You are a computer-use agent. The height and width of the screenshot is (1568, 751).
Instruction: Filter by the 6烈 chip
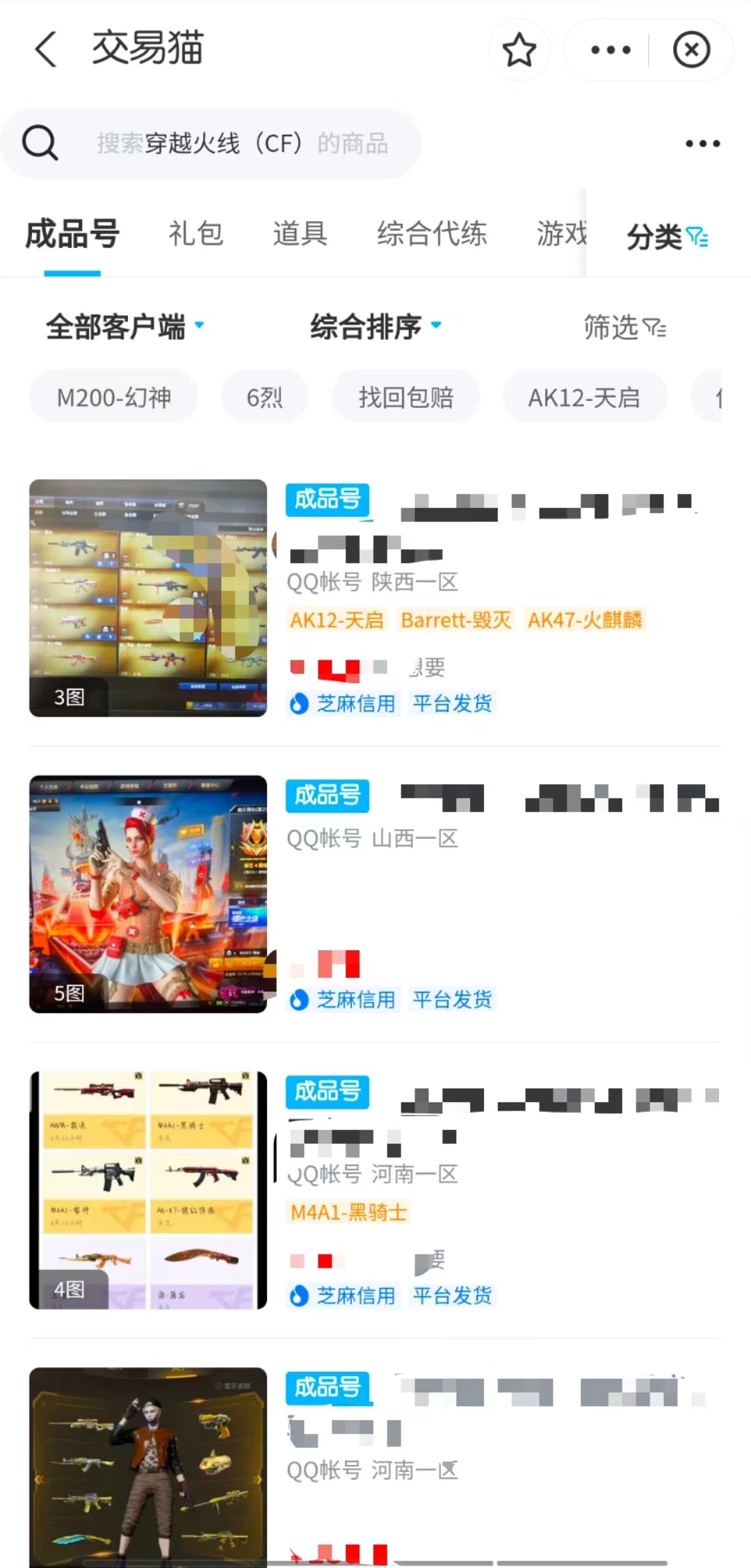[264, 398]
